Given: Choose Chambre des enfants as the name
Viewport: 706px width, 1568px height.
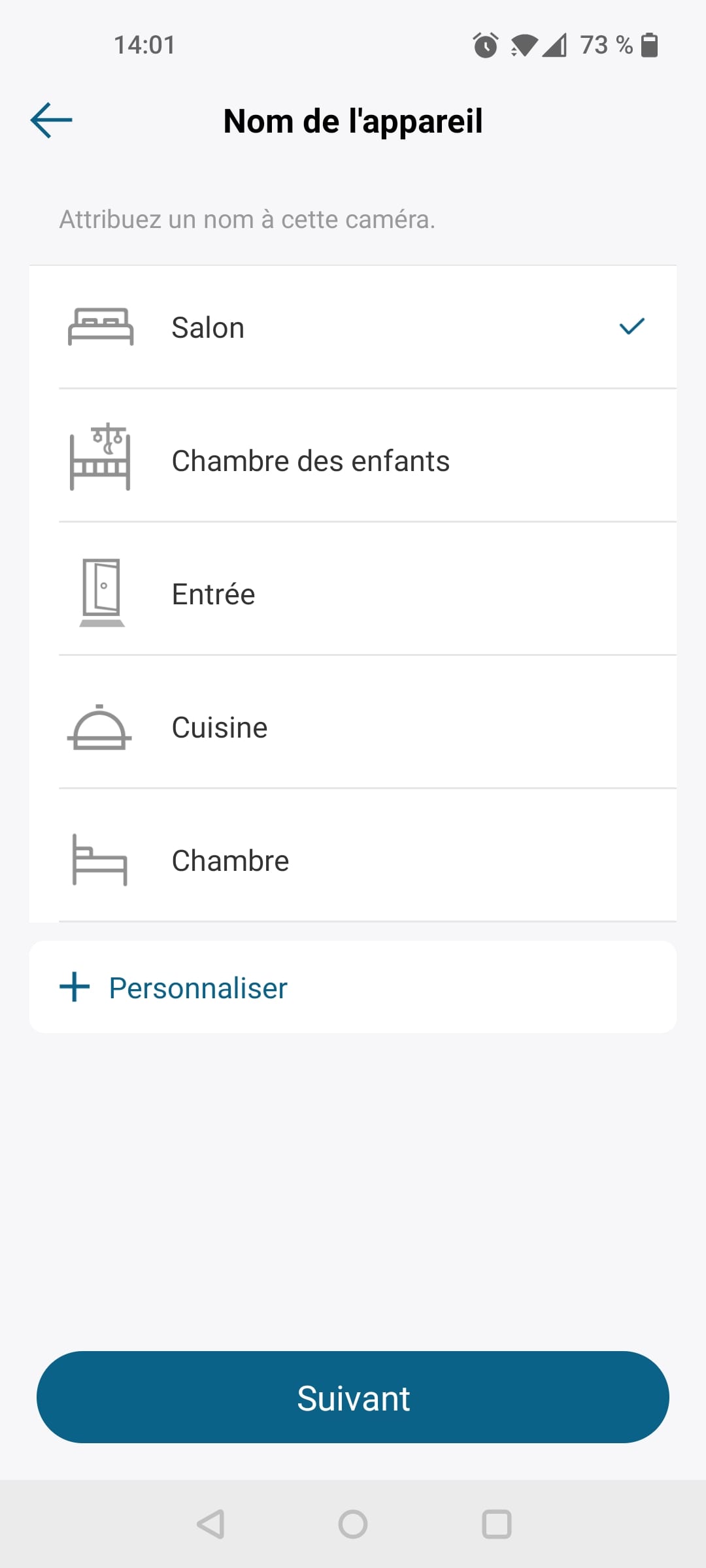Looking at the screenshot, I should tap(353, 461).
